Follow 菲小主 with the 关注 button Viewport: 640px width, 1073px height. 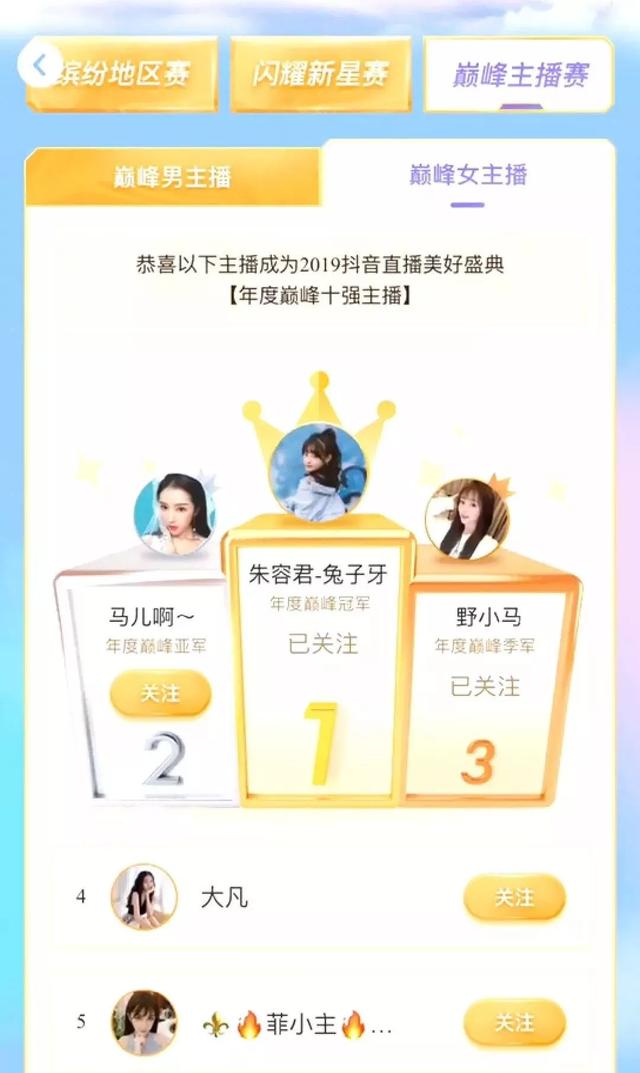pyautogui.click(x=514, y=1023)
